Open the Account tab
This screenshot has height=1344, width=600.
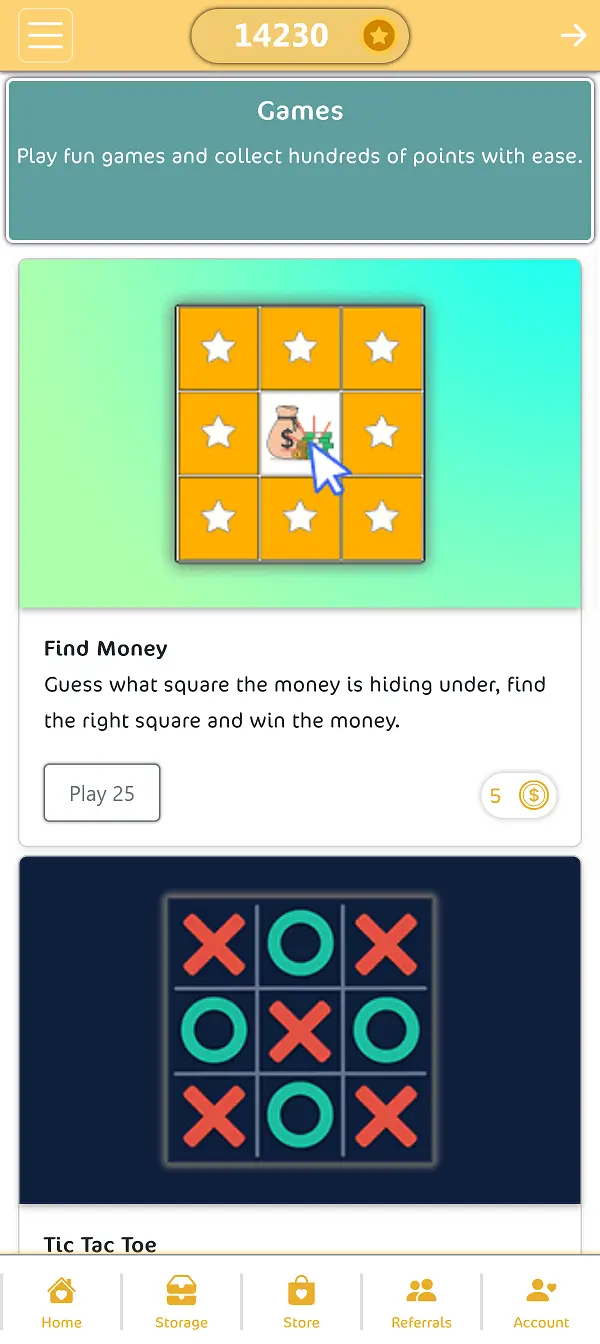coord(541,1302)
